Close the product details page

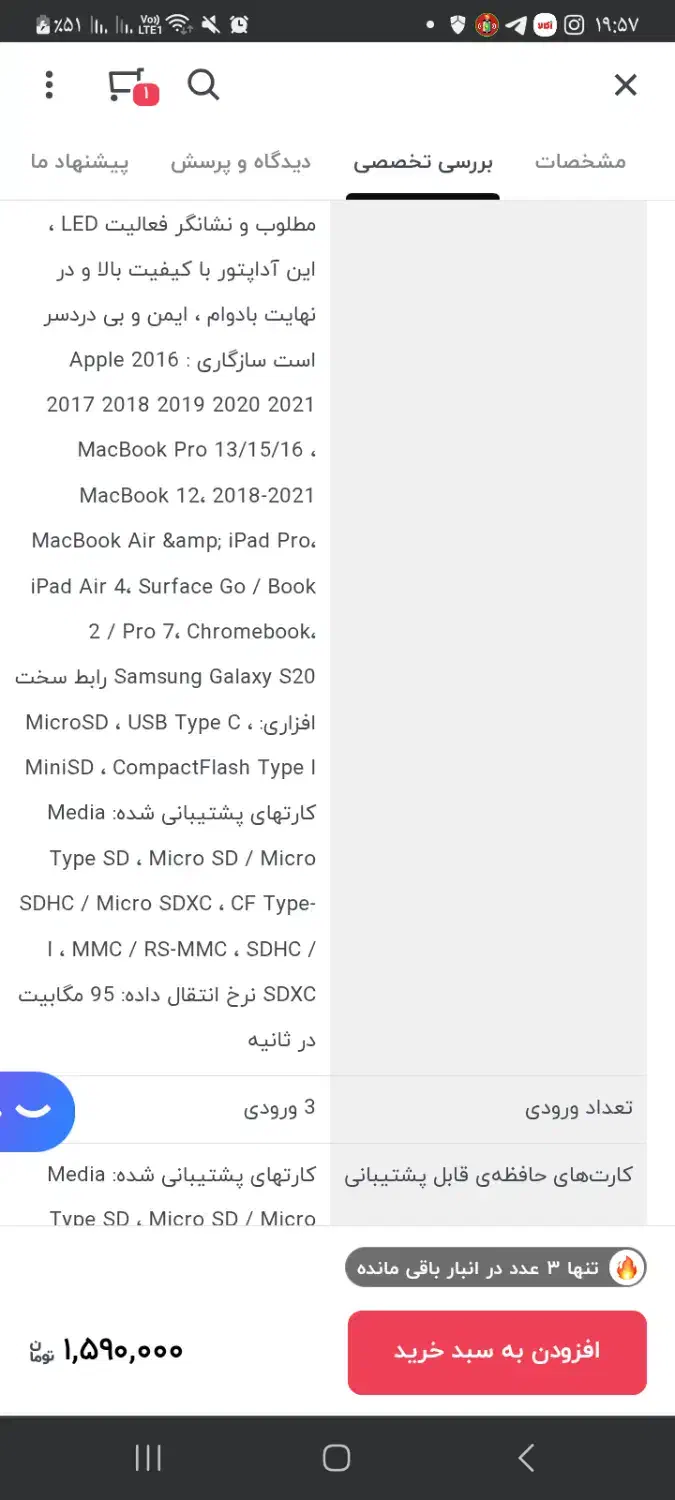click(x=625, y=85)
